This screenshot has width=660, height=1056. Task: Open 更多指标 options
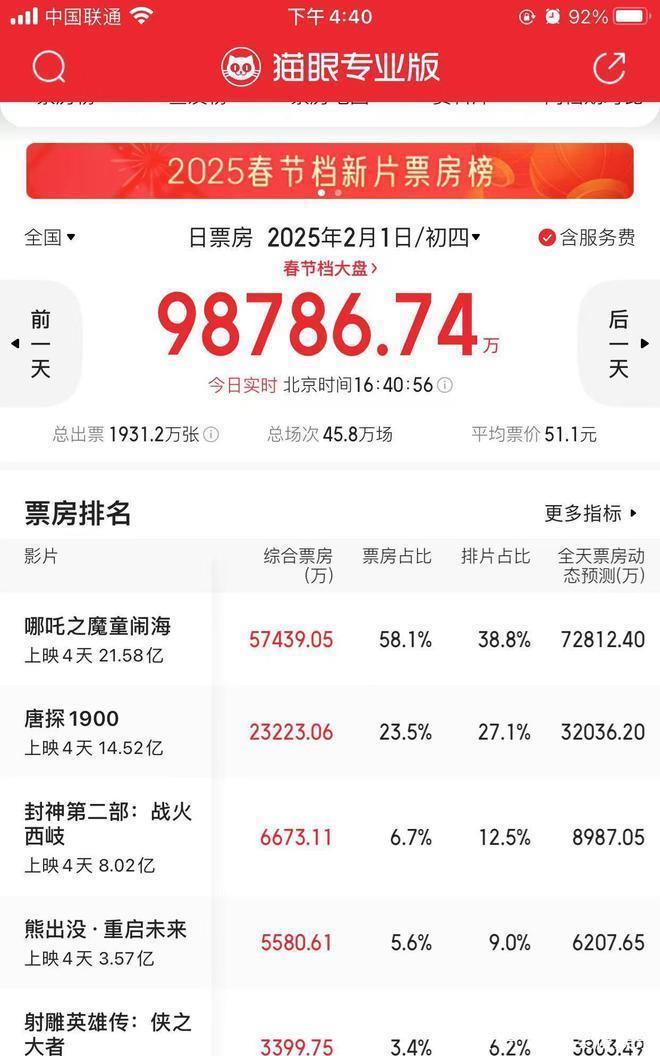[x=590, y=513]
